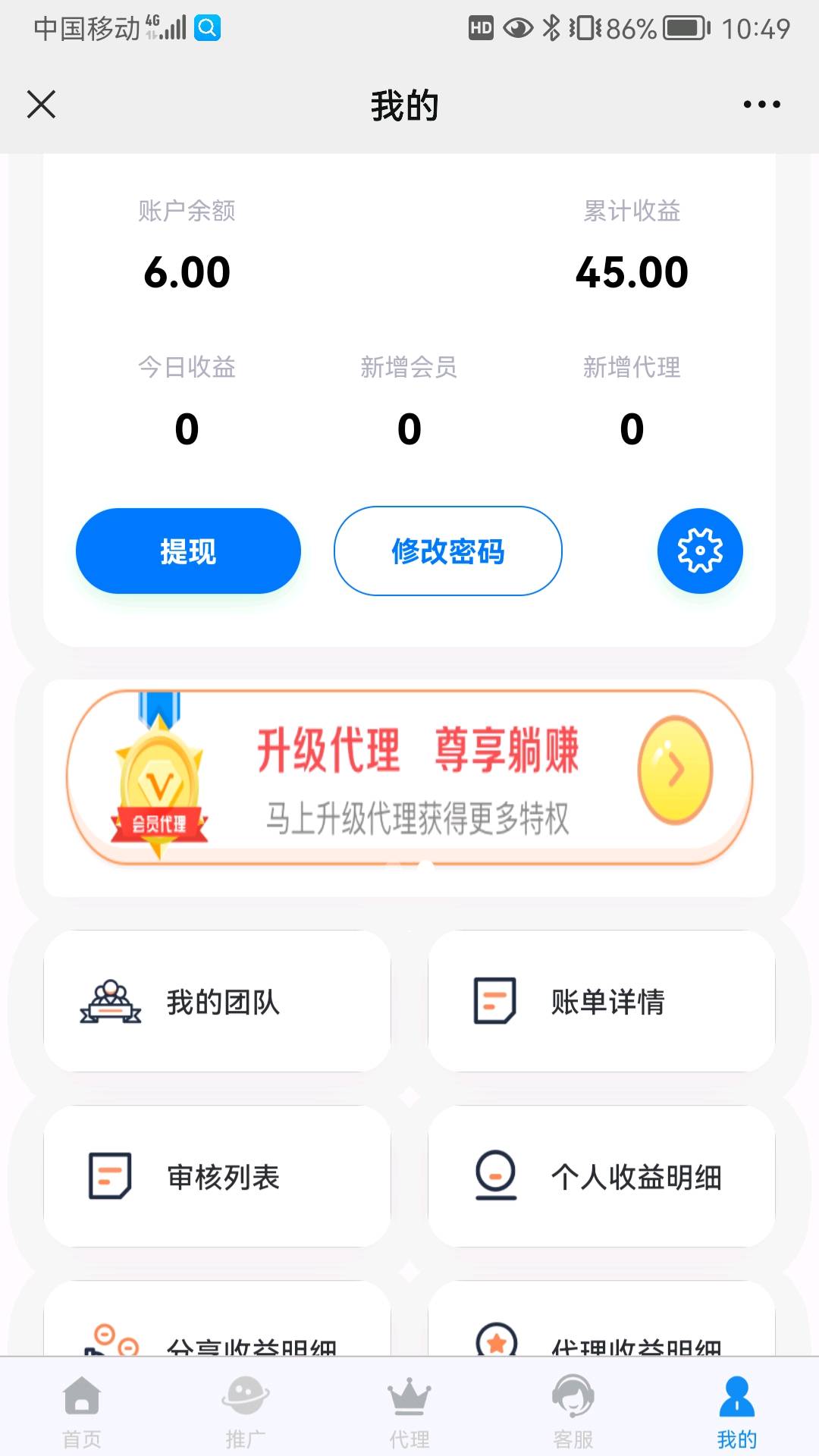Open the 客服 tab
The height and width of the screenshot is (1456, 819).
point(573,1412)
